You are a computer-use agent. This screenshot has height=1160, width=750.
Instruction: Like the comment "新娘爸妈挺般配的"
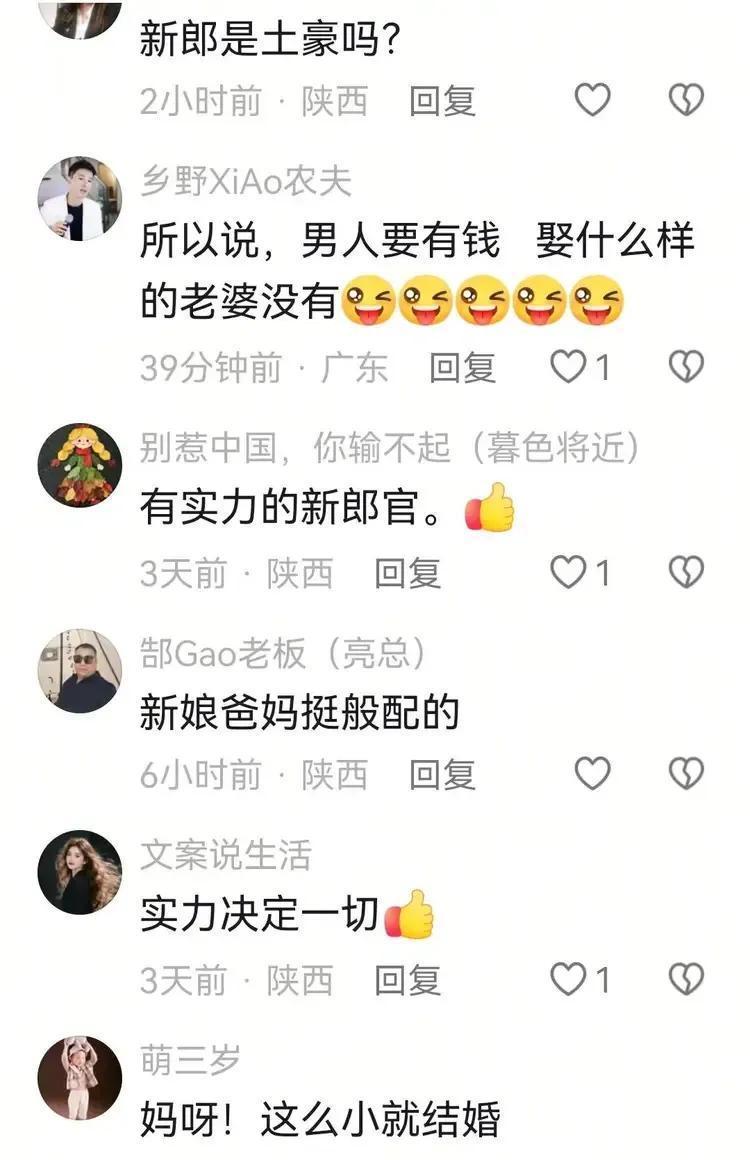592,774
